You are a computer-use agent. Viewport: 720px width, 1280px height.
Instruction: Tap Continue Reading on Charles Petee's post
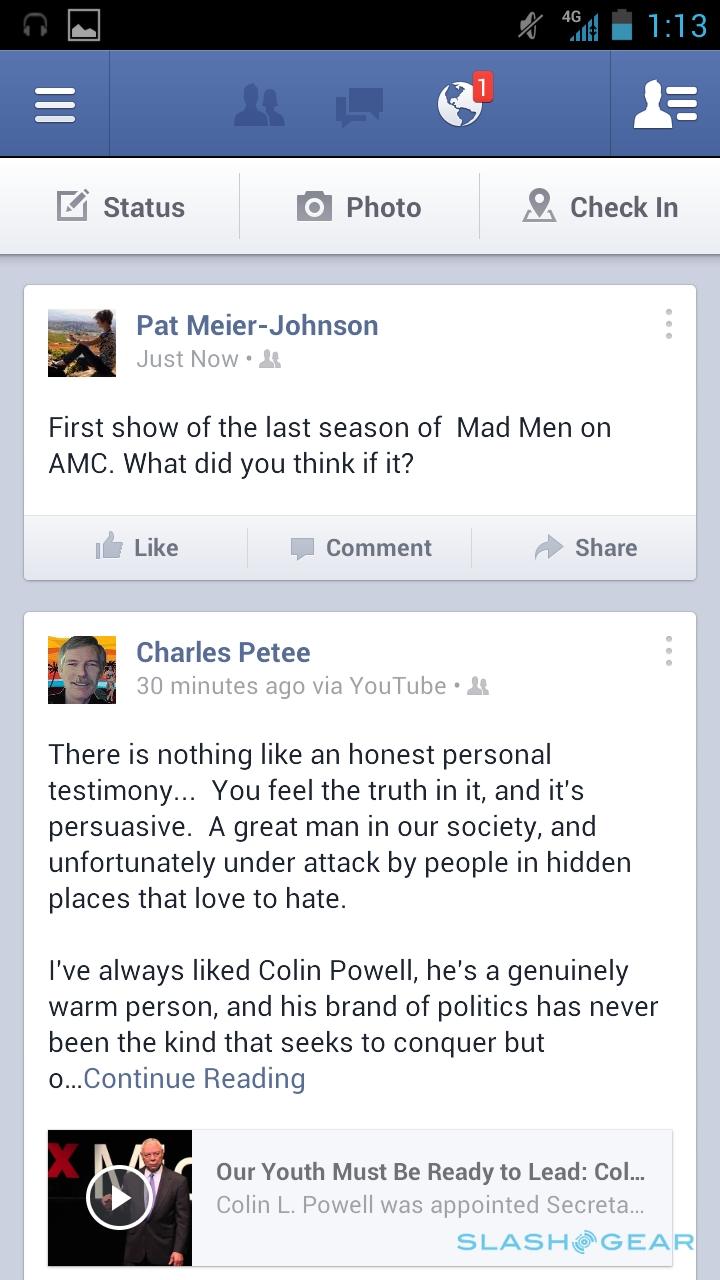click(194, 1078)
